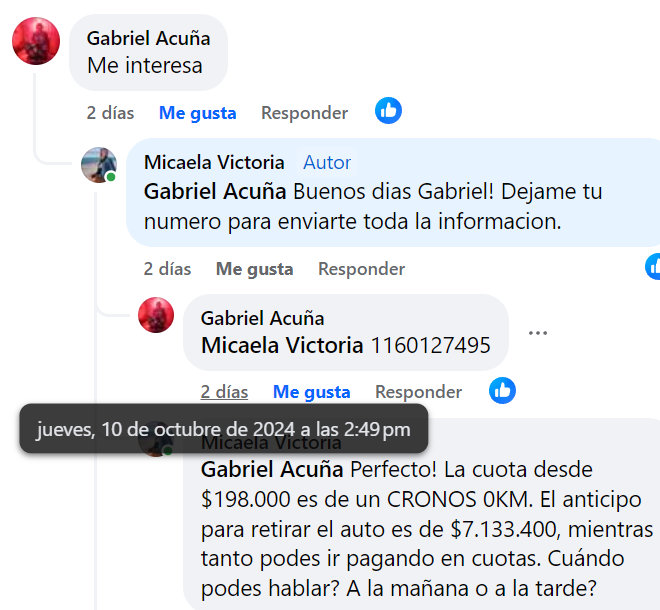Reply to Gabriel's "Me interesa" comment
The image size is (660, 610).
pos(304,113)
